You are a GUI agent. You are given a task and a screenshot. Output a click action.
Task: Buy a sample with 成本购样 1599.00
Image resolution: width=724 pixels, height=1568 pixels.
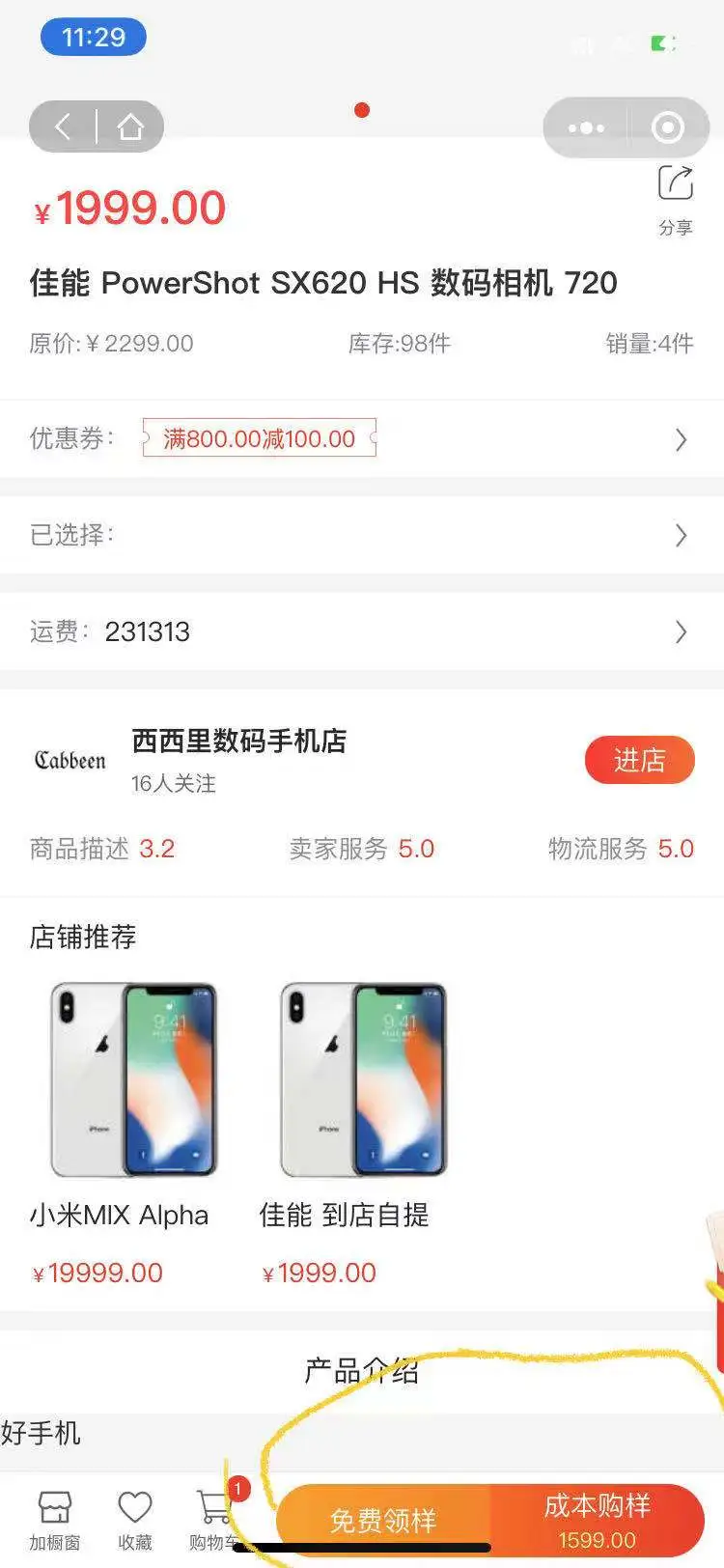click(x=597, y=1521)
